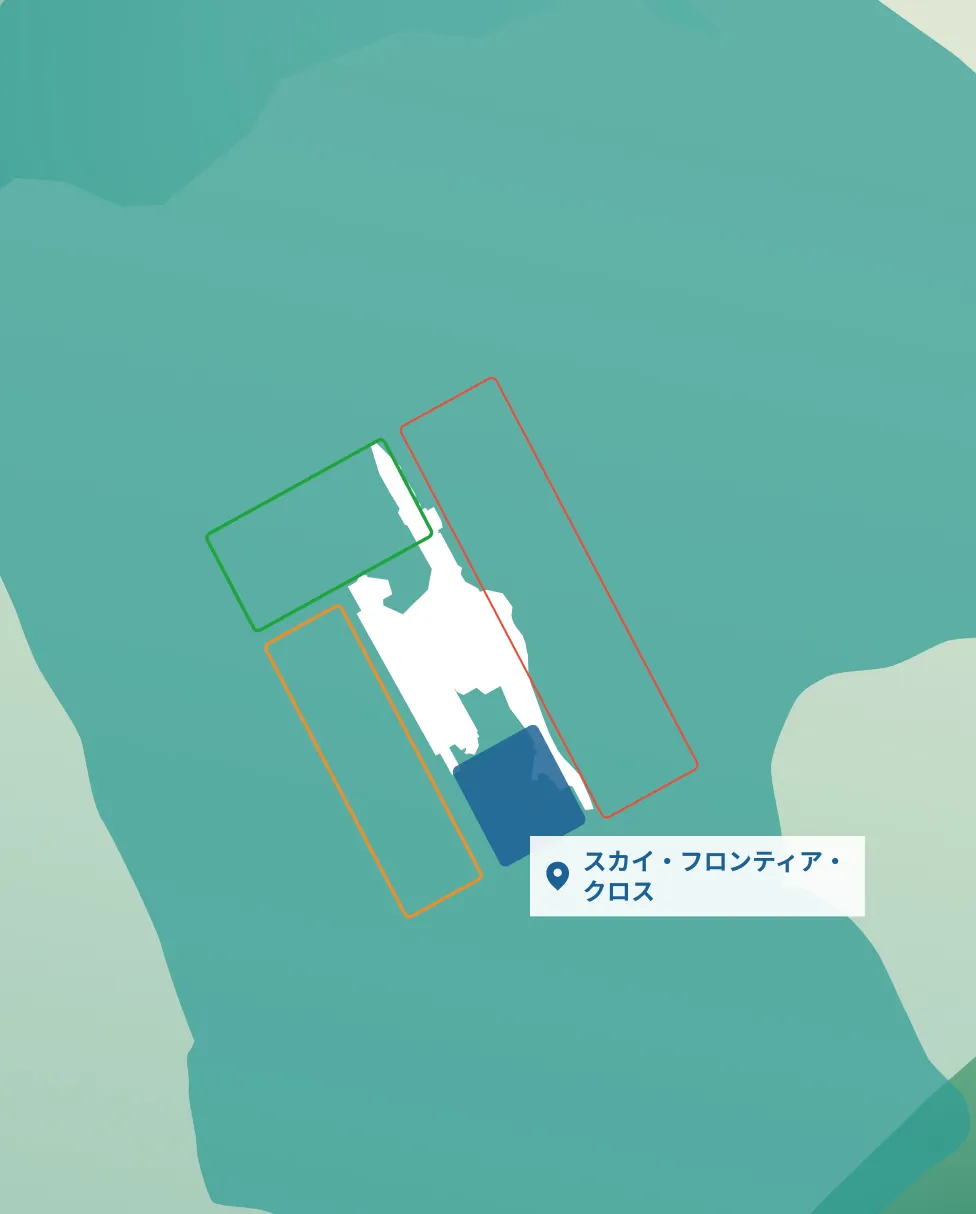The height and width of the screenshot is (1214, 976).
Task: Select the blue highlighted area on the map
Action: (x=518, y=796)
